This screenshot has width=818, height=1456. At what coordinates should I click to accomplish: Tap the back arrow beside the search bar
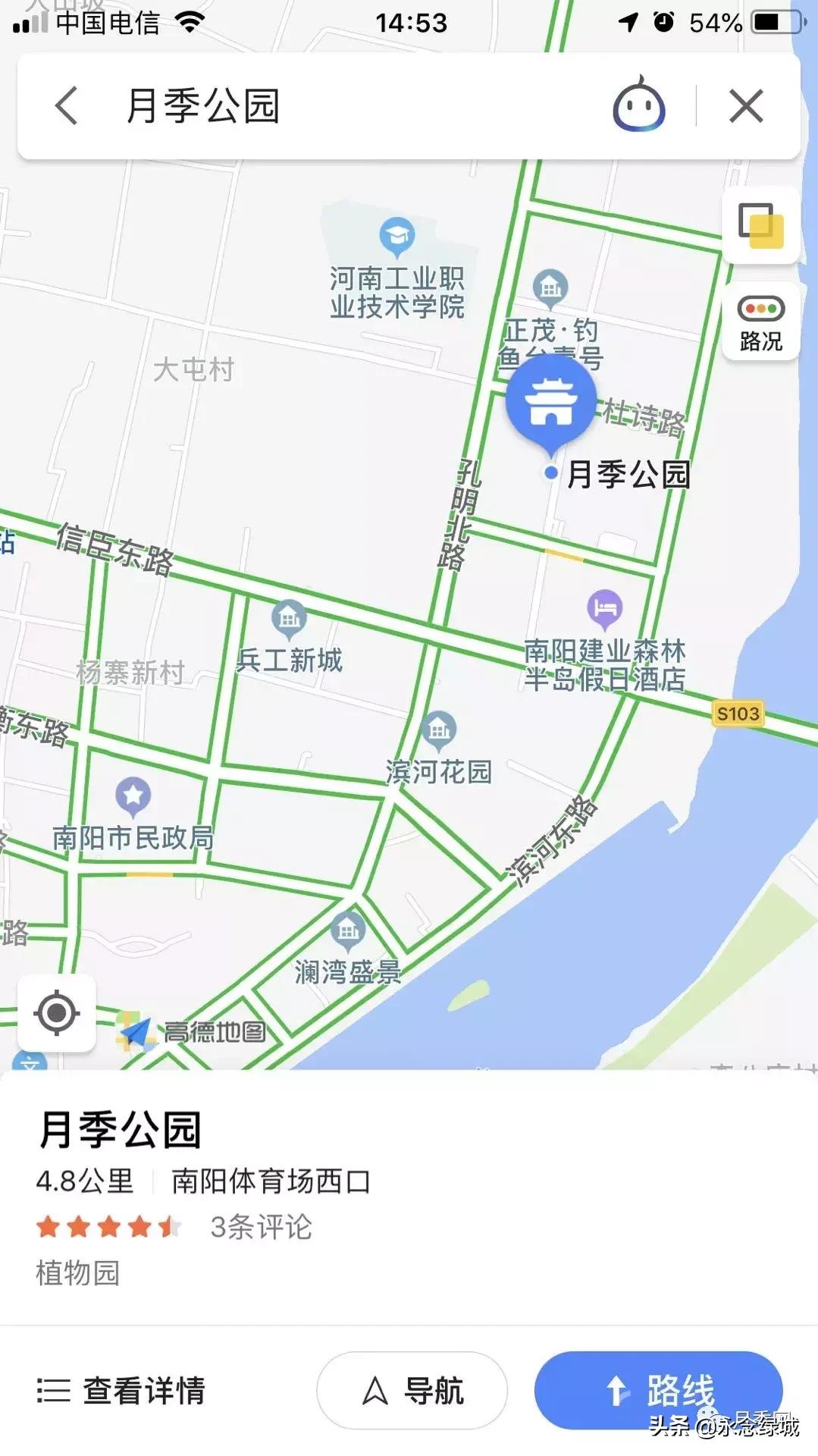coord(67,106)
